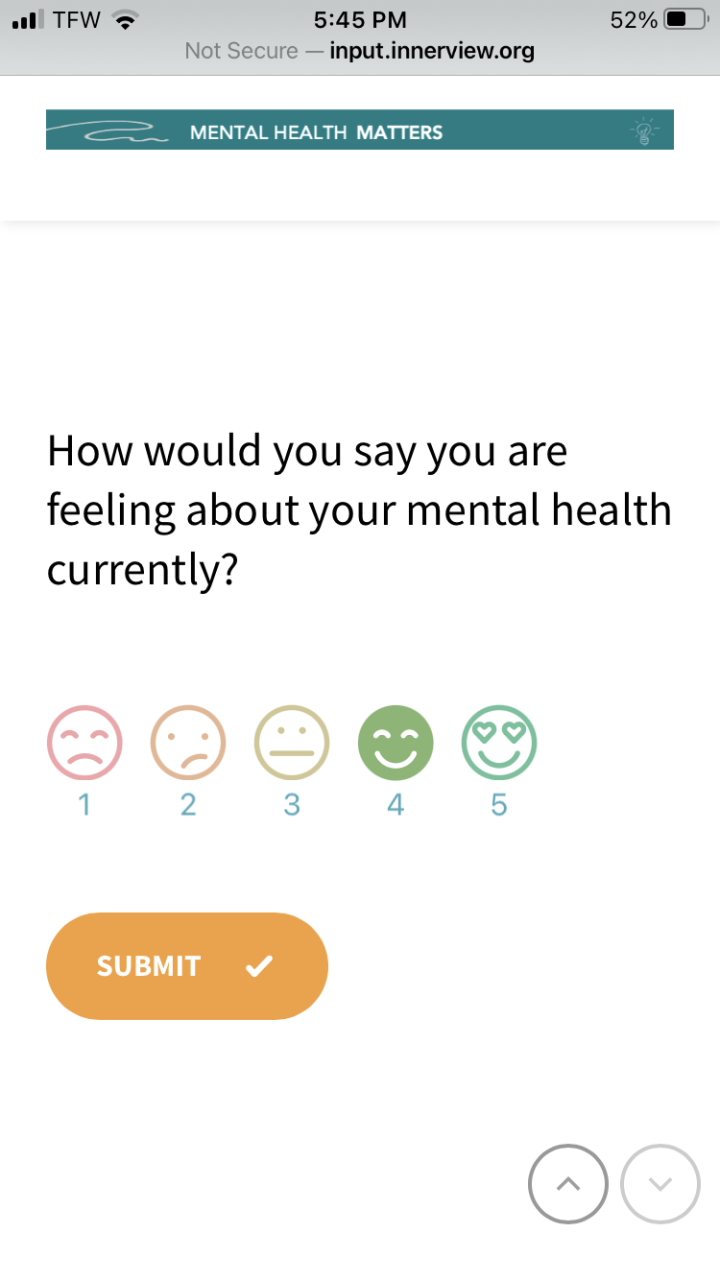Choose the confused face rating 2
Viewport: 720px width, 1280px height.
[x=188, y=743]
